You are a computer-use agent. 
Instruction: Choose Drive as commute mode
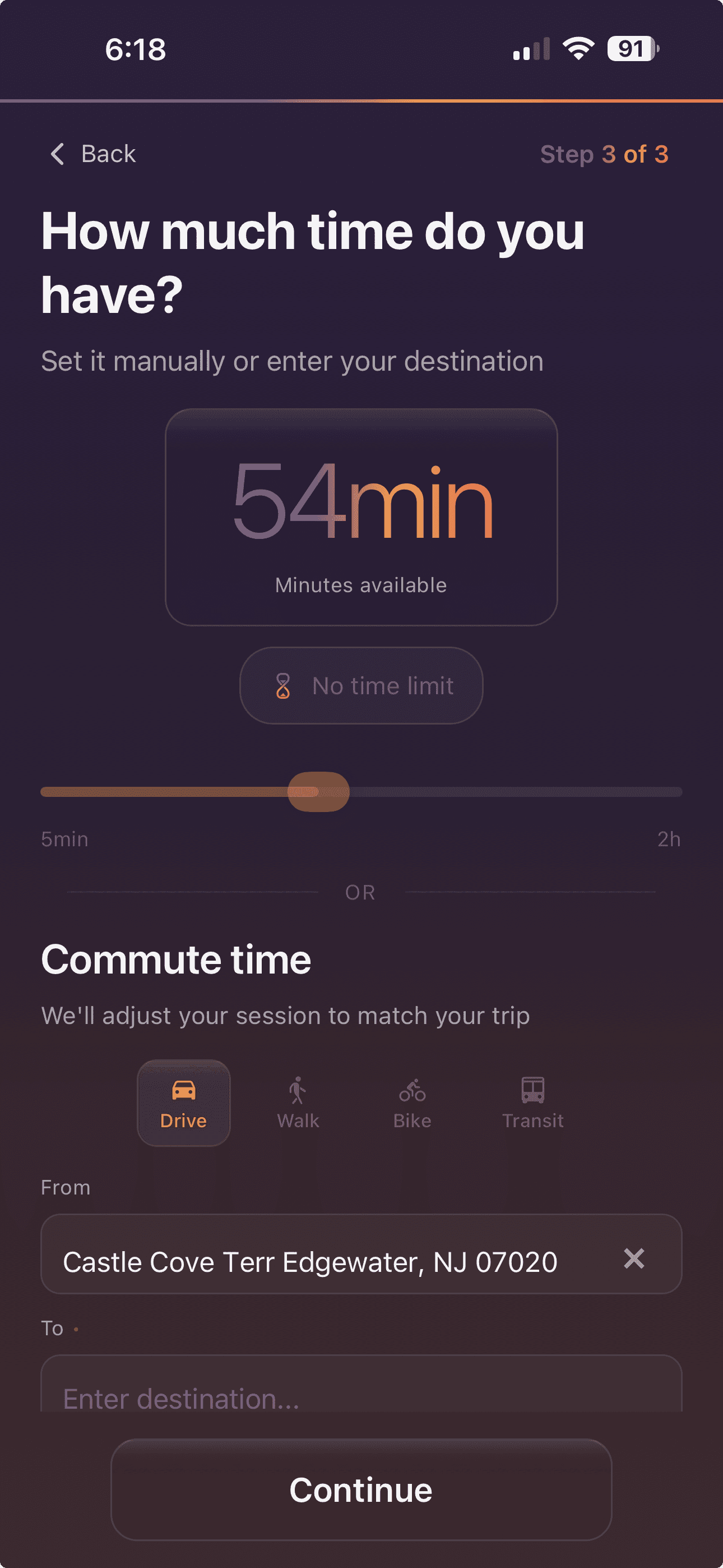(183, 1103)
